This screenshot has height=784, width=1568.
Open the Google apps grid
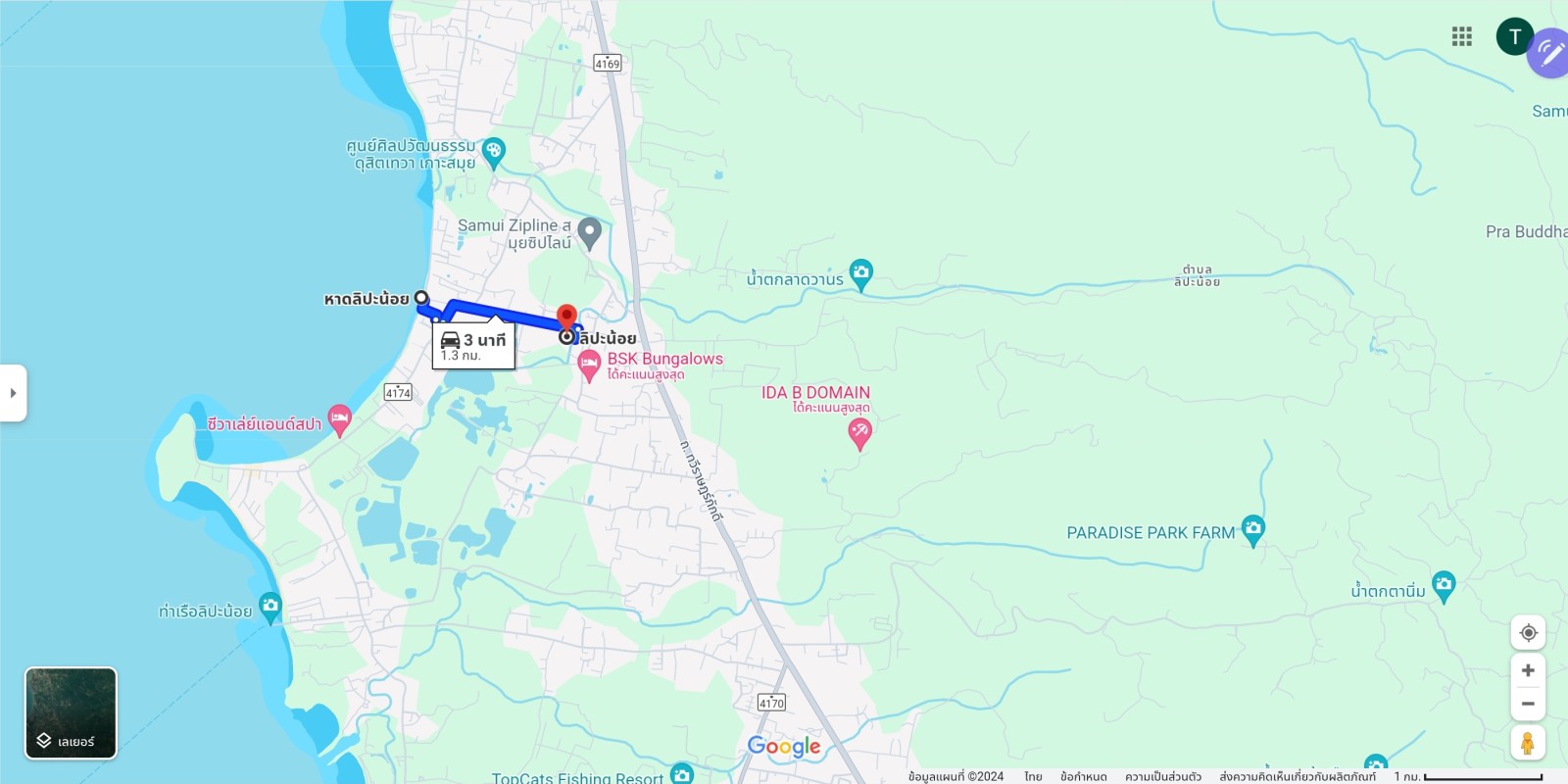click(1461, 36)
